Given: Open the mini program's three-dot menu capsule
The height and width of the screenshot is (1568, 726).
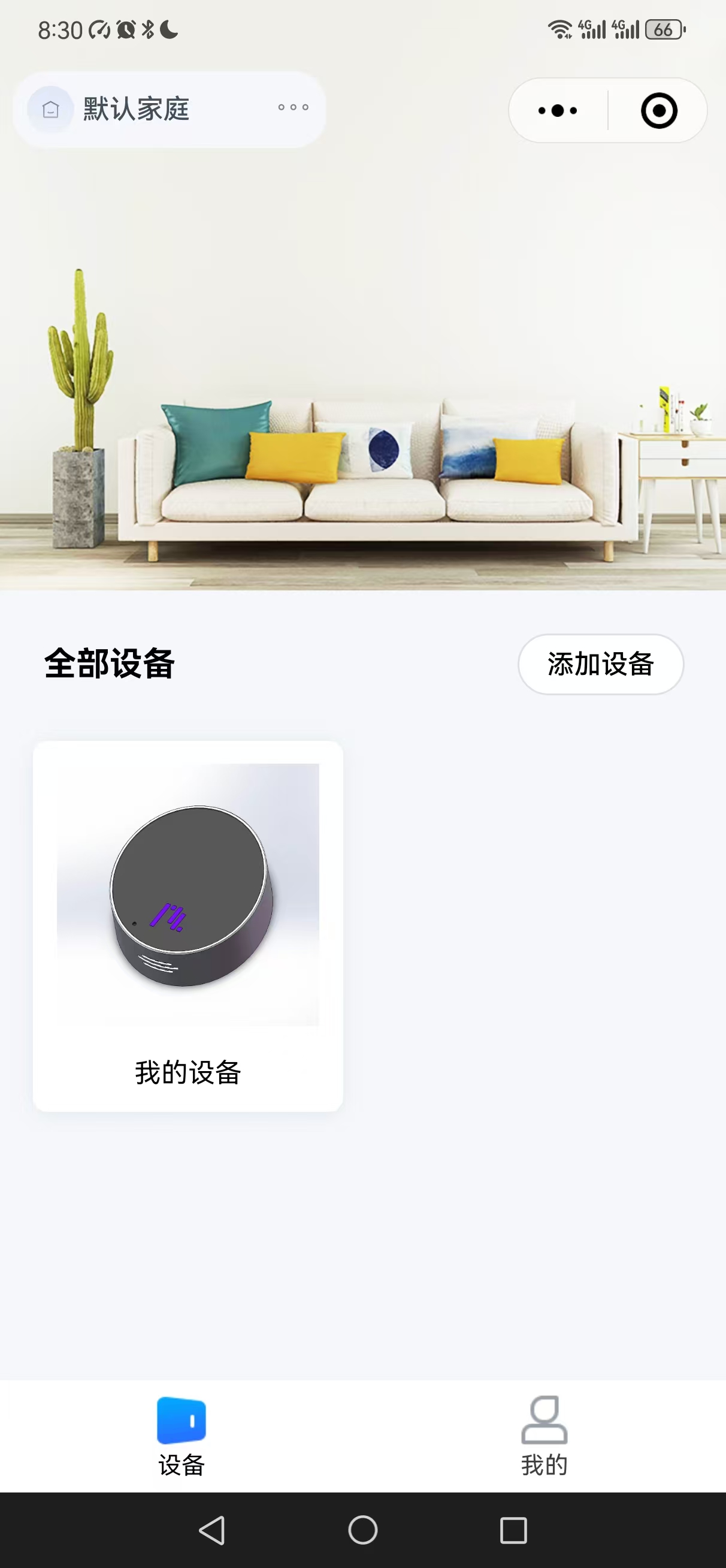Looking at the screenshot, I should 558,110.
